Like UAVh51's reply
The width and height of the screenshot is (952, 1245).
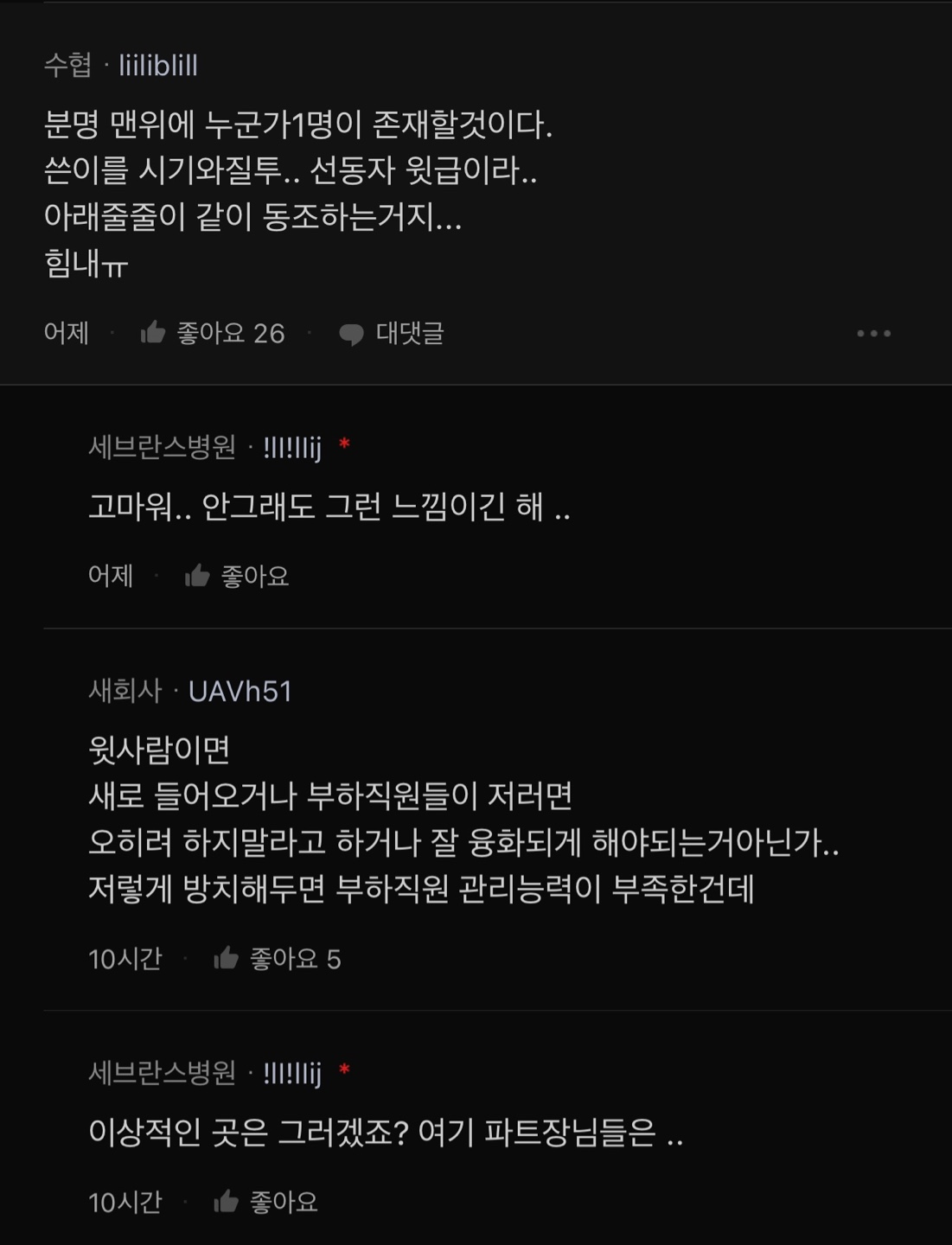click(x=277, y=958)
